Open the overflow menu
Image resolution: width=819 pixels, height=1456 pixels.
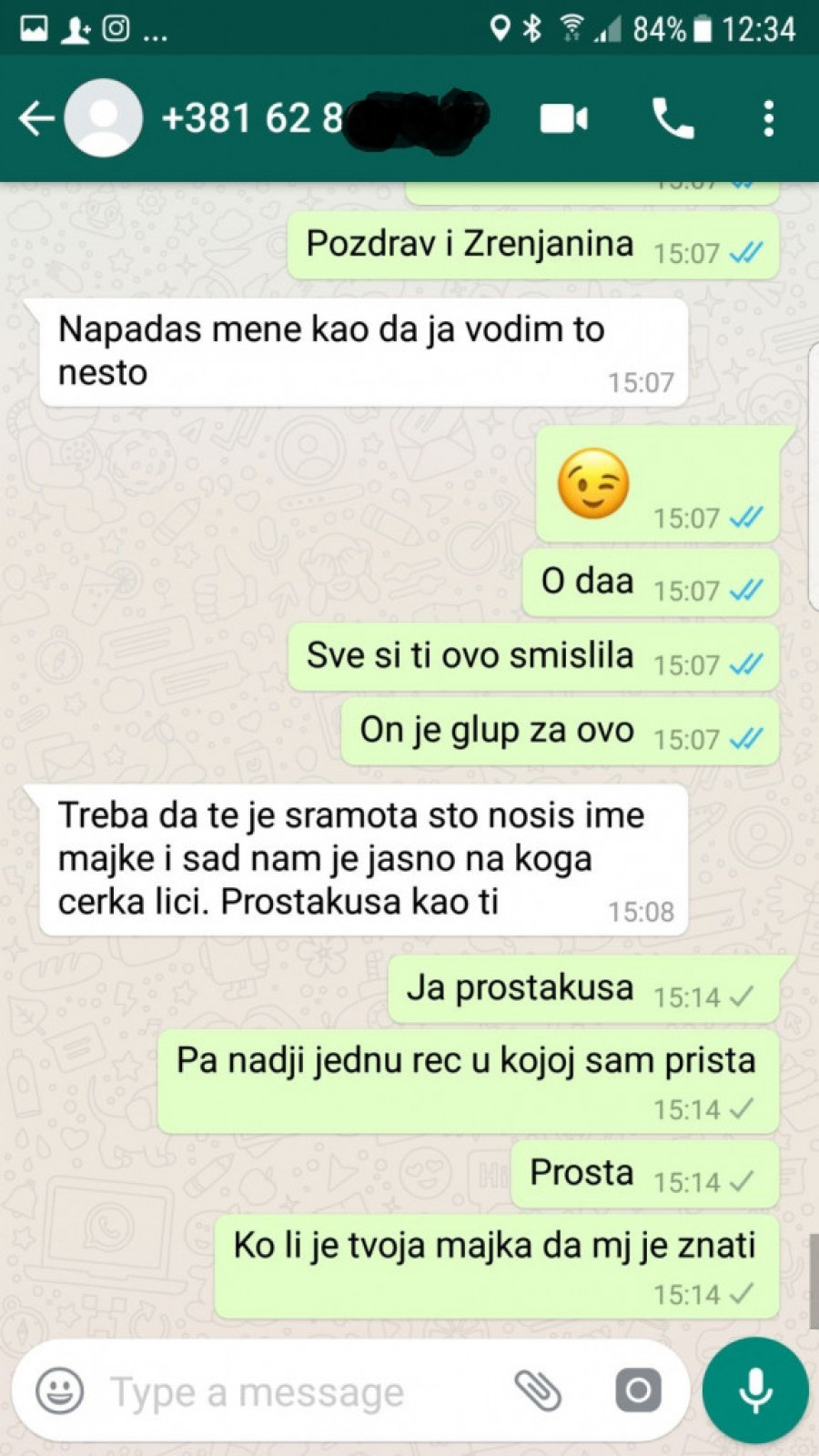(x=769, y=119)
